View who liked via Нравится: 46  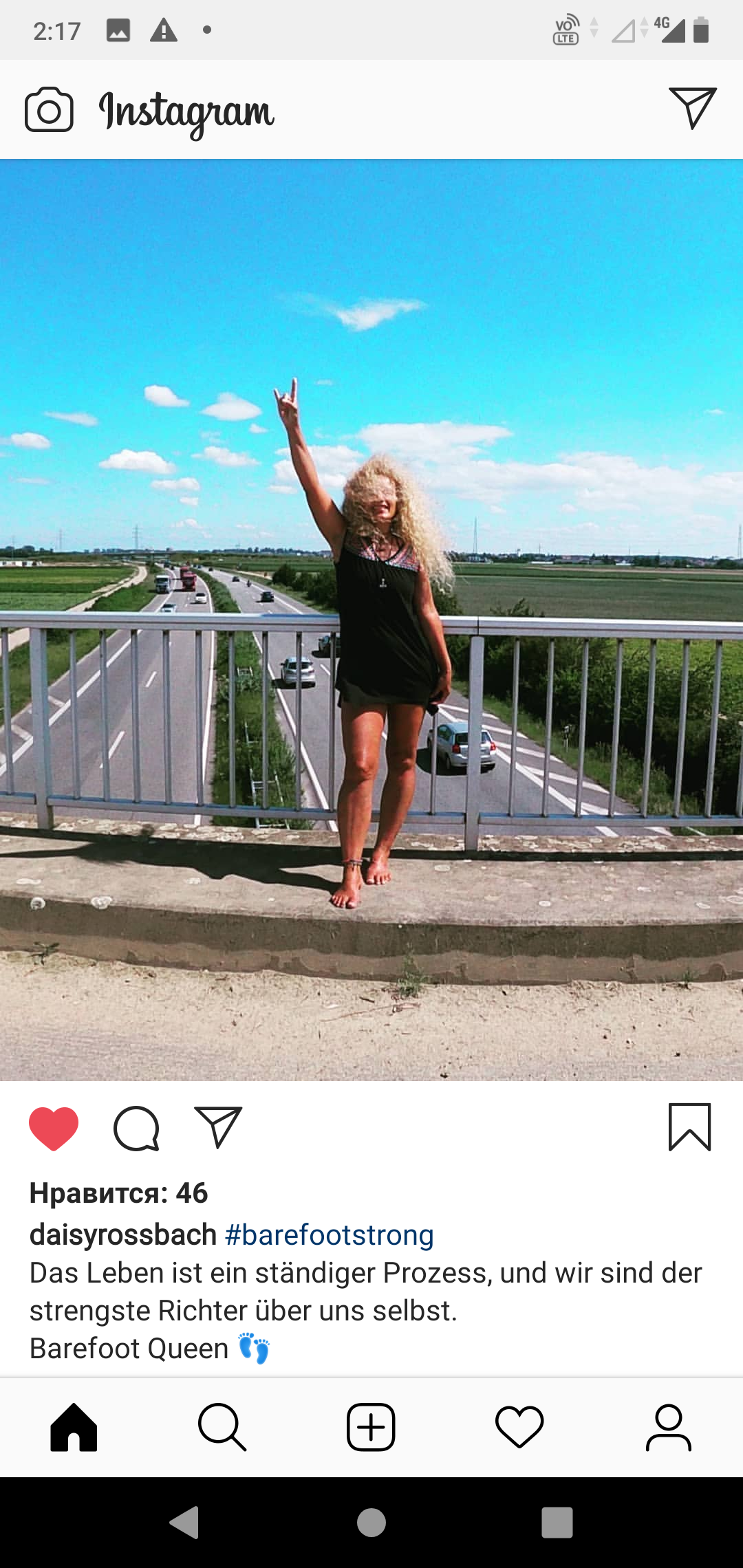click(118, 1193)
